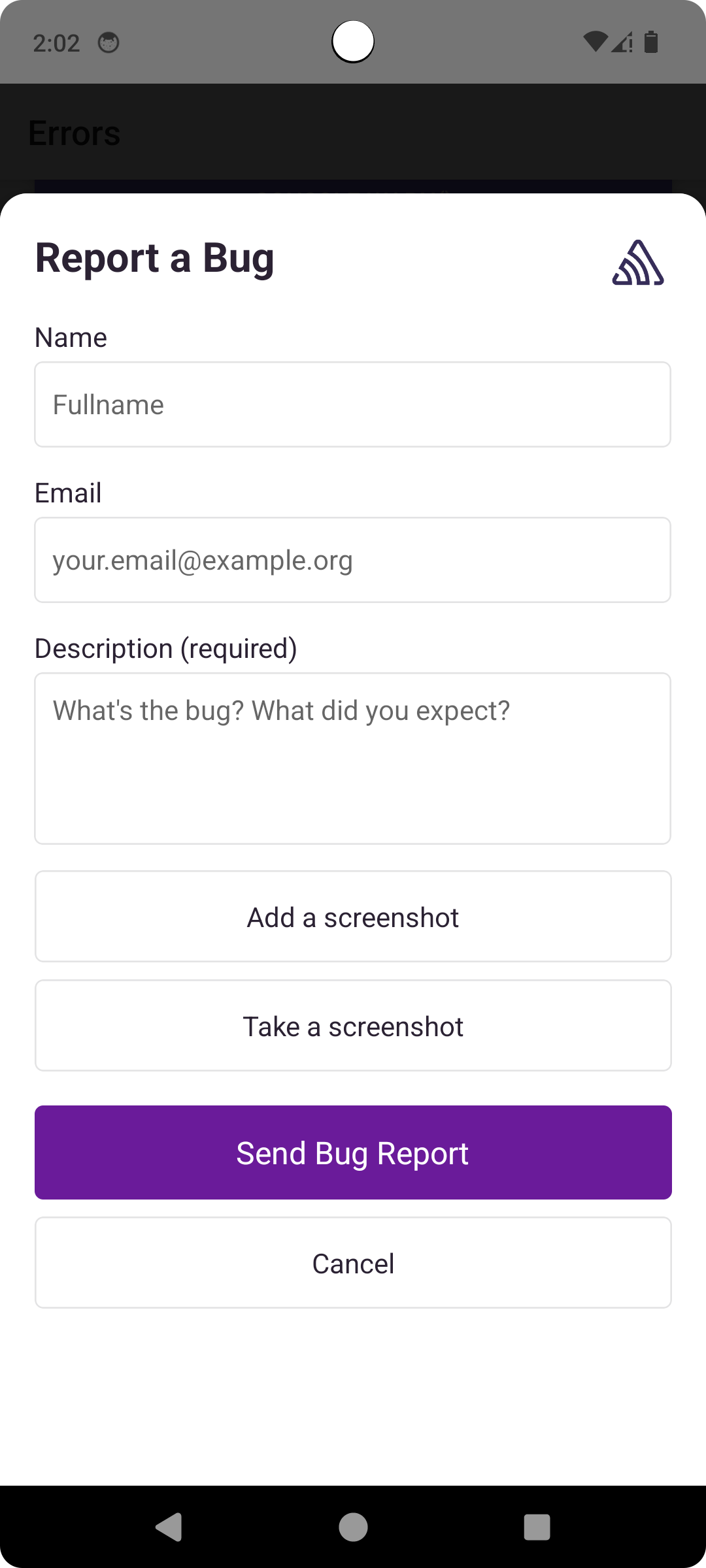706x1568 pixels.
Task: Click the Description (required) label
Action: click(x=165, y=647)
